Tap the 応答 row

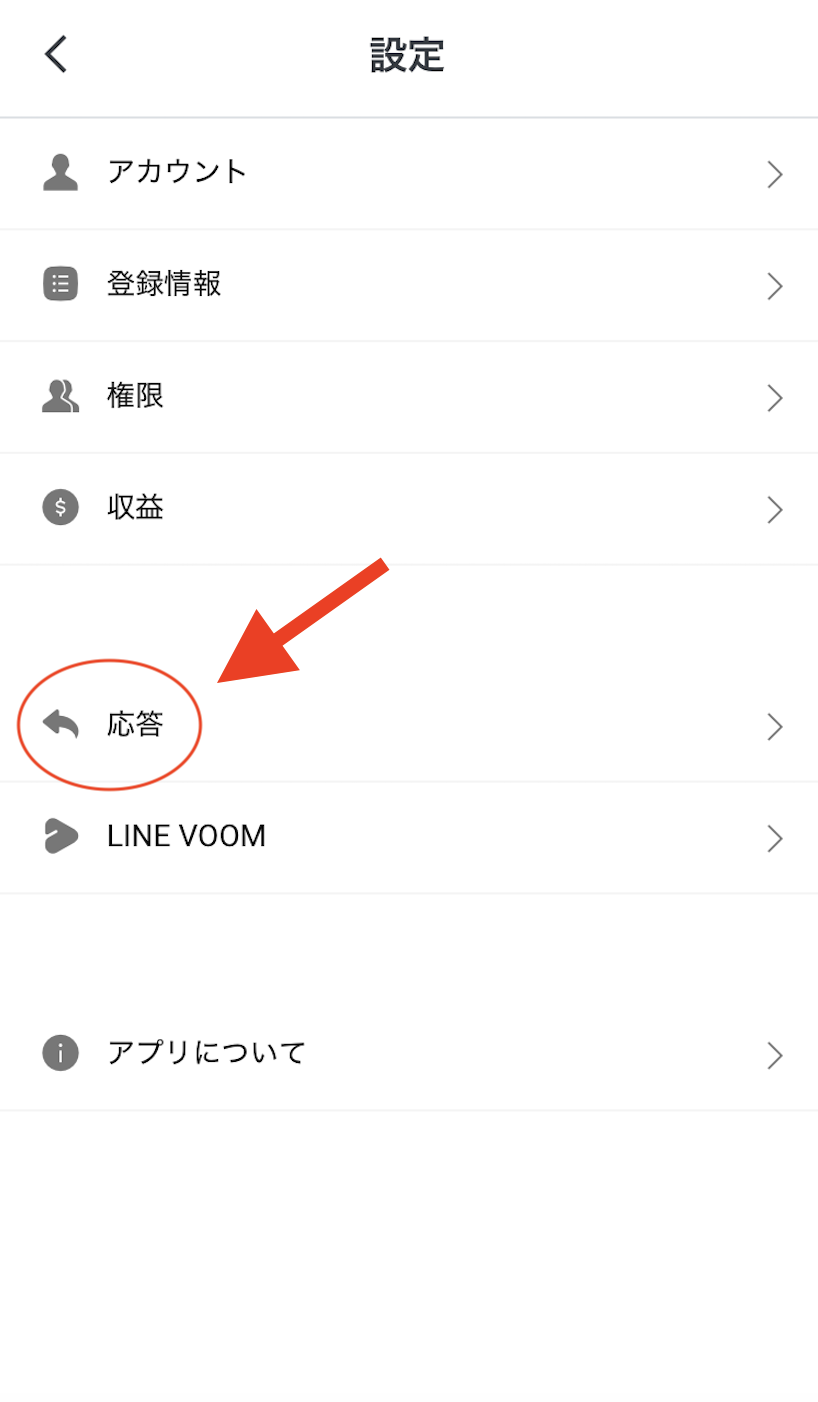pyautogui.click(x=409, y=727)
